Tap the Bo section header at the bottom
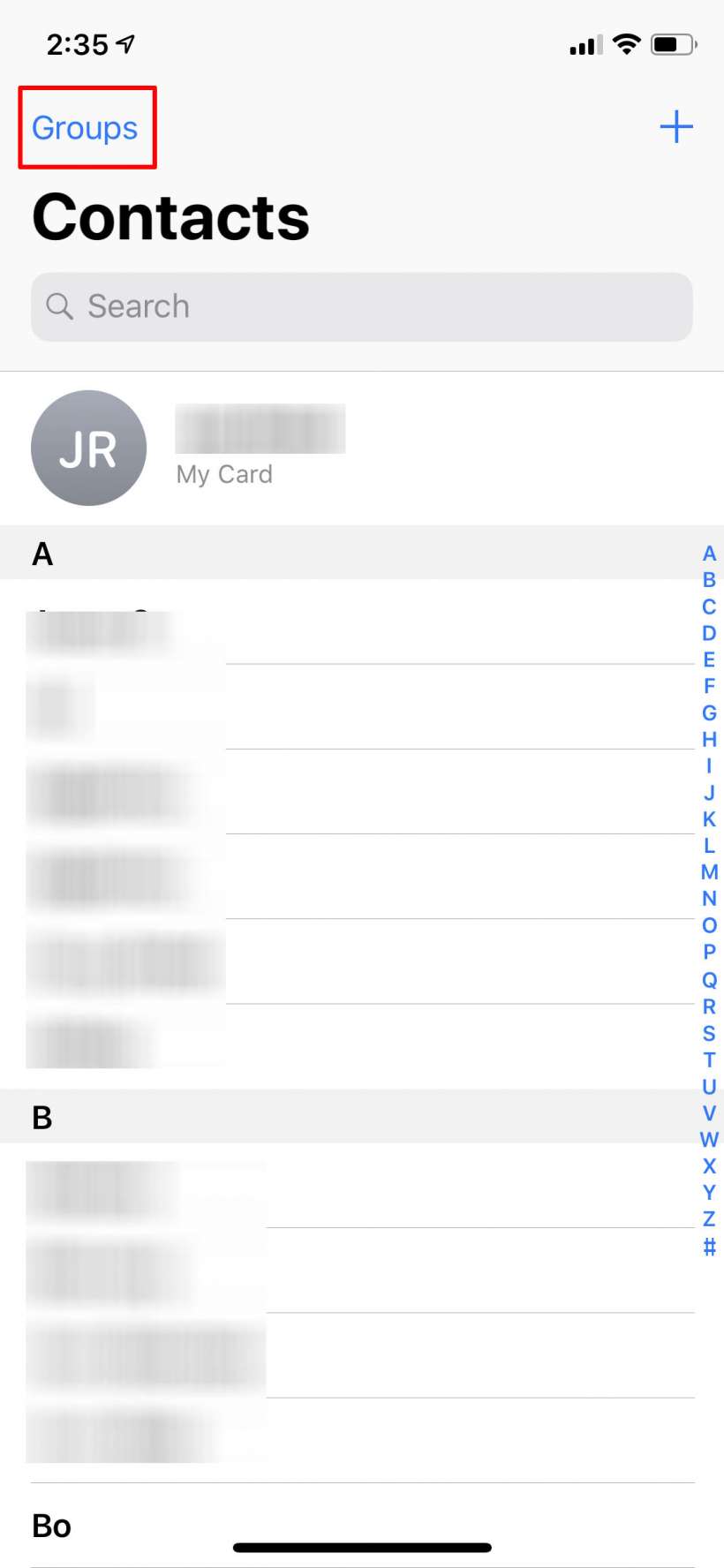The width and height of the screenshot is (724, 1568). pos(50,1525)
